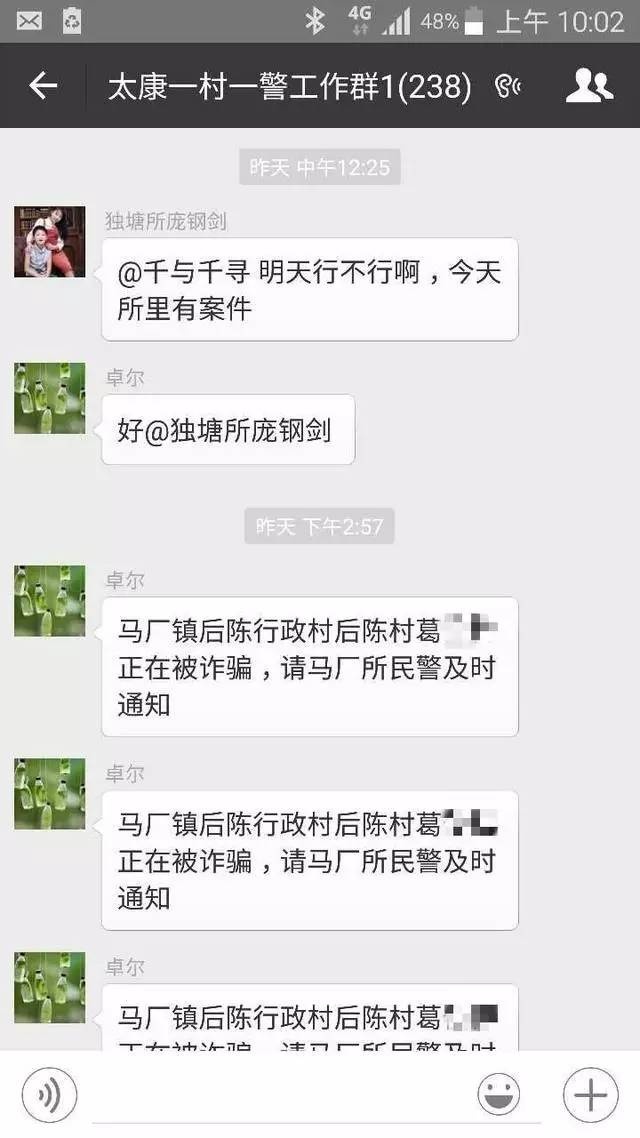Tap the message text input field
Screen dimensions: 640x1138
point(280,1096)
